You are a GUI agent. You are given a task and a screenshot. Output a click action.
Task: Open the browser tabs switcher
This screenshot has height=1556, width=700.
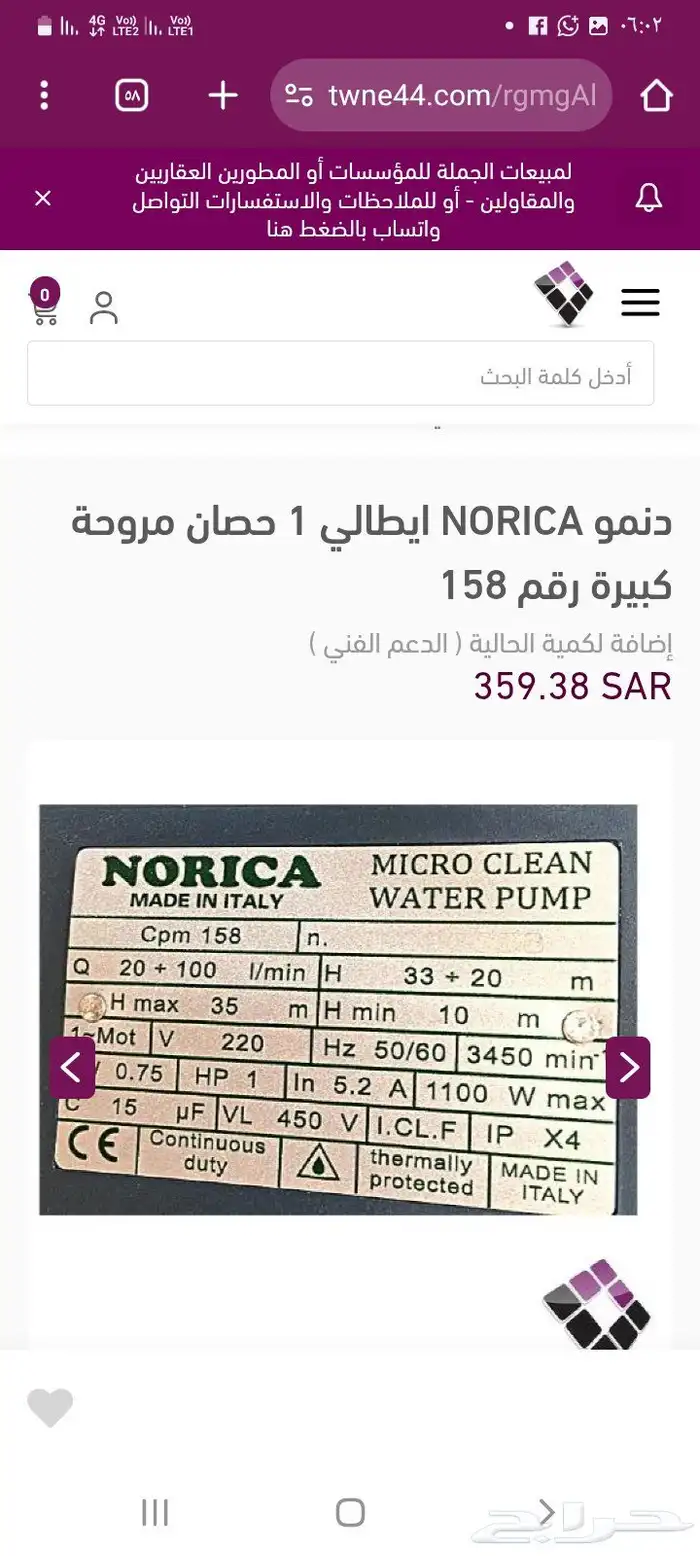click(x=132, y=96)
